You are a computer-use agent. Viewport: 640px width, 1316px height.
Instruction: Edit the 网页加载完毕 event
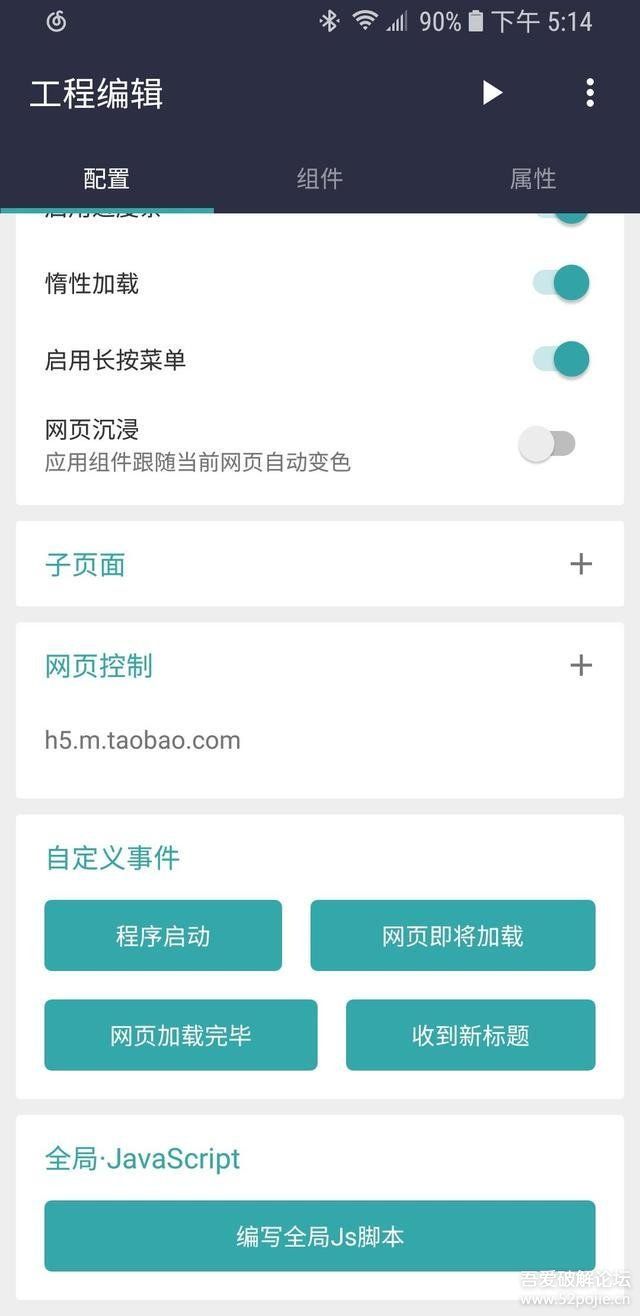[x=181, y=1035]
